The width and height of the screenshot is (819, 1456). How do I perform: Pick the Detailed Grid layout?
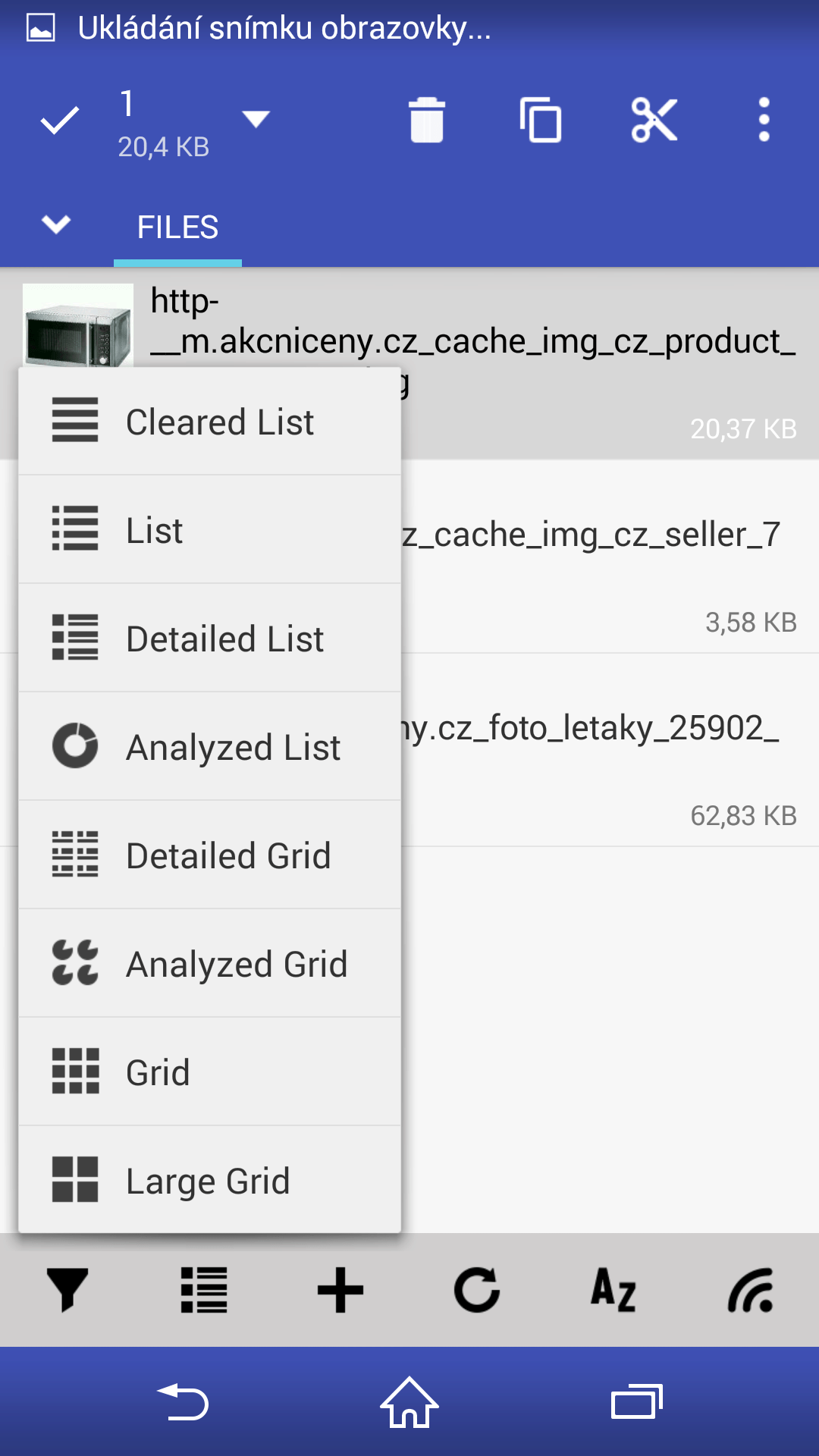pyautogui.click(x=209, y=855)
